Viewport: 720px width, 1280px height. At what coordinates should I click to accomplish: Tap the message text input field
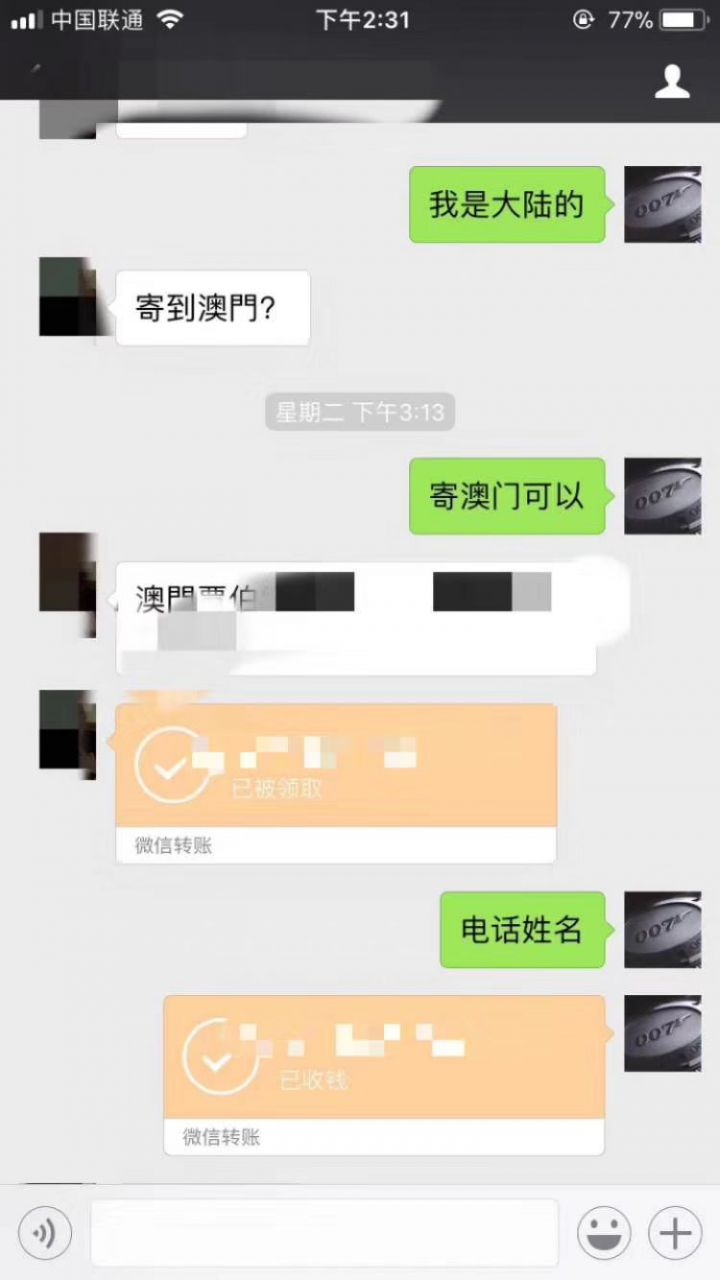click(x=324, y=1232)
